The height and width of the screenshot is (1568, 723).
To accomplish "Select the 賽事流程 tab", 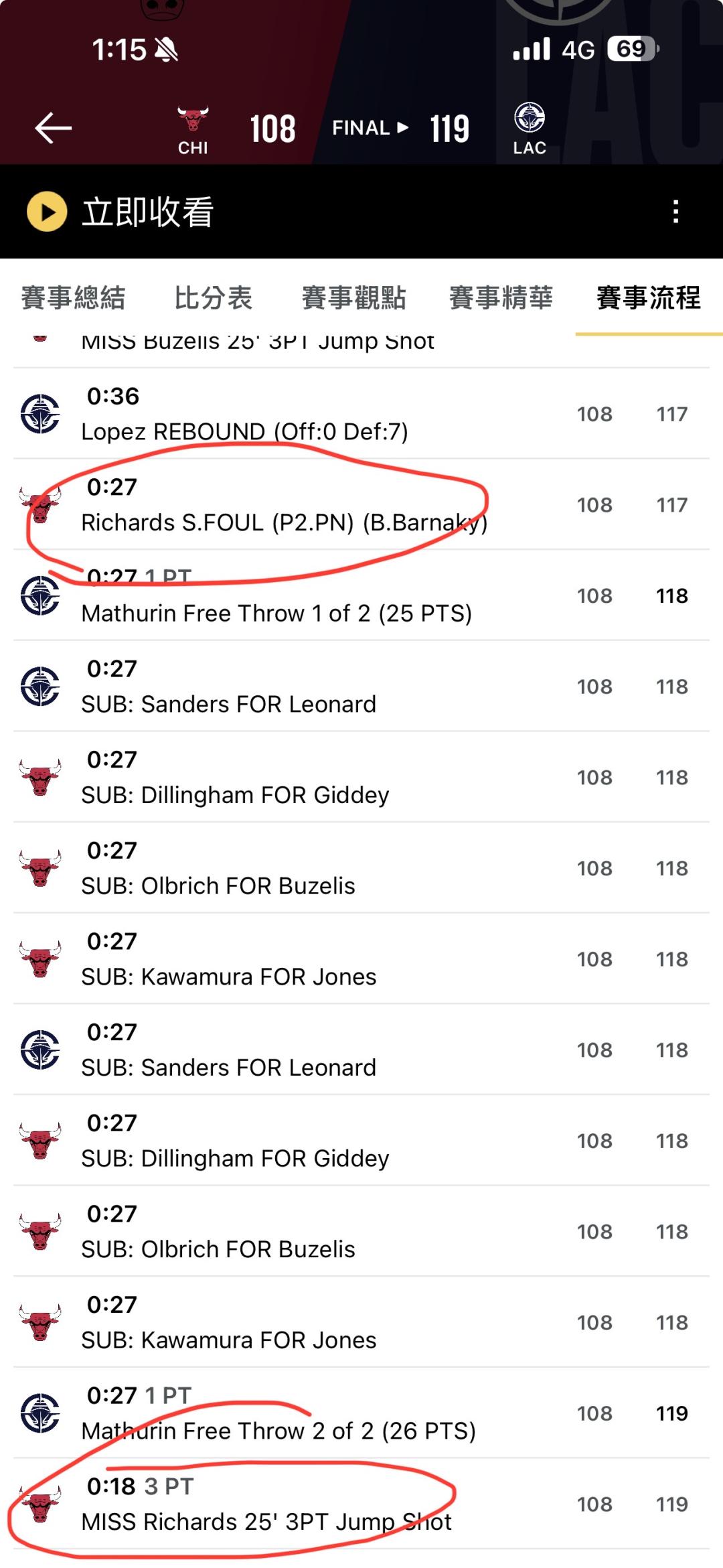I will pyautogui.click(x=649, y=297).
